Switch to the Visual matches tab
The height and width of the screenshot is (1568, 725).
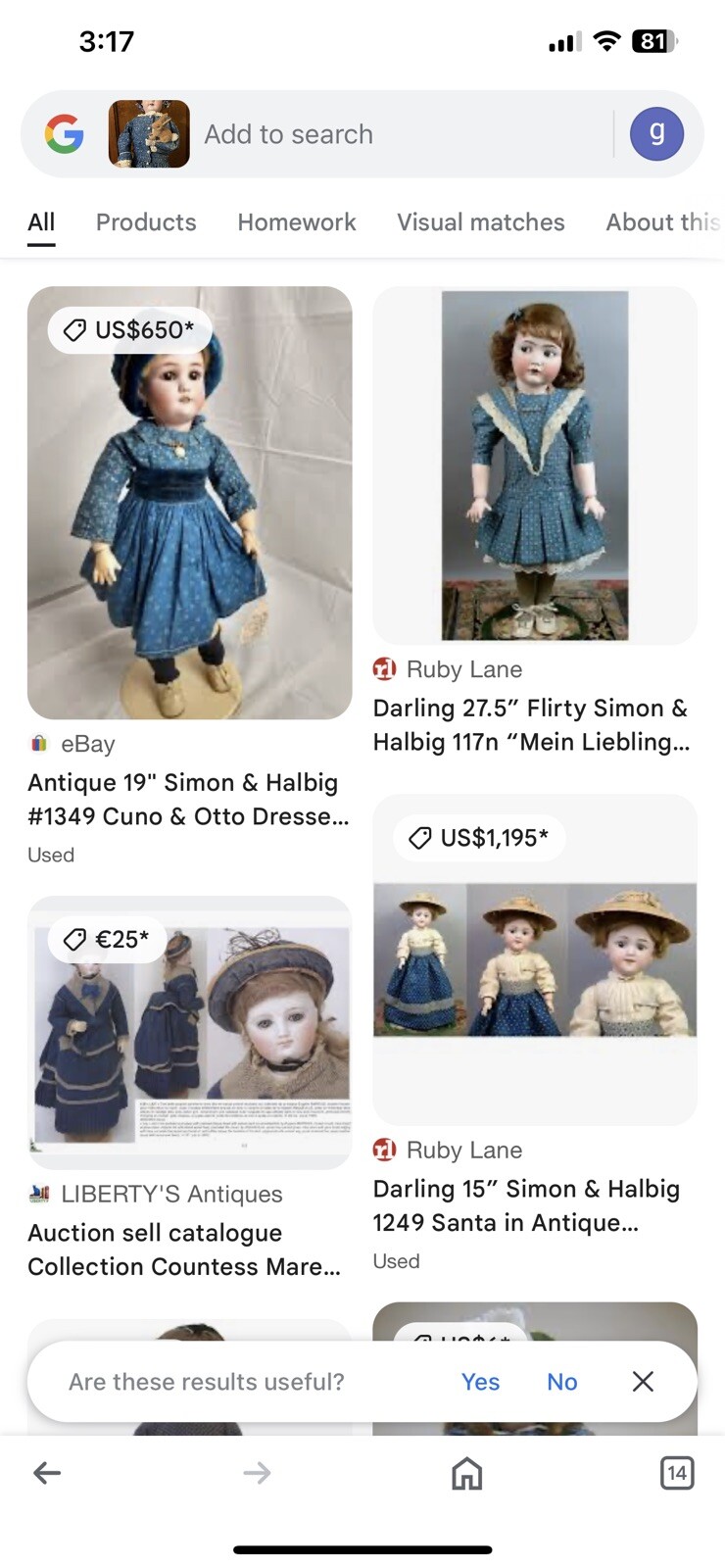click(x=480, y=222)
